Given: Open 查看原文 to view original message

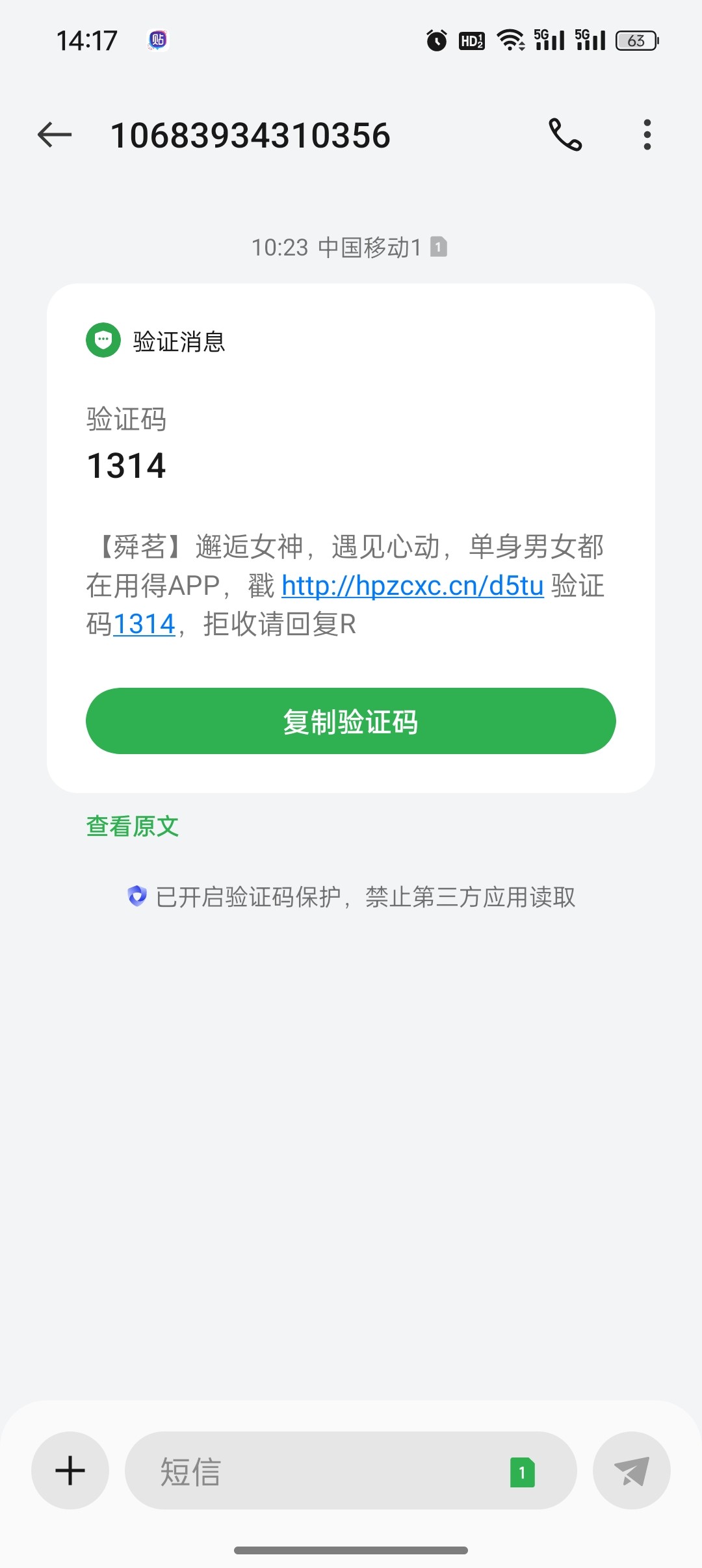Looking at the screenshot, I should pos(133,826).
